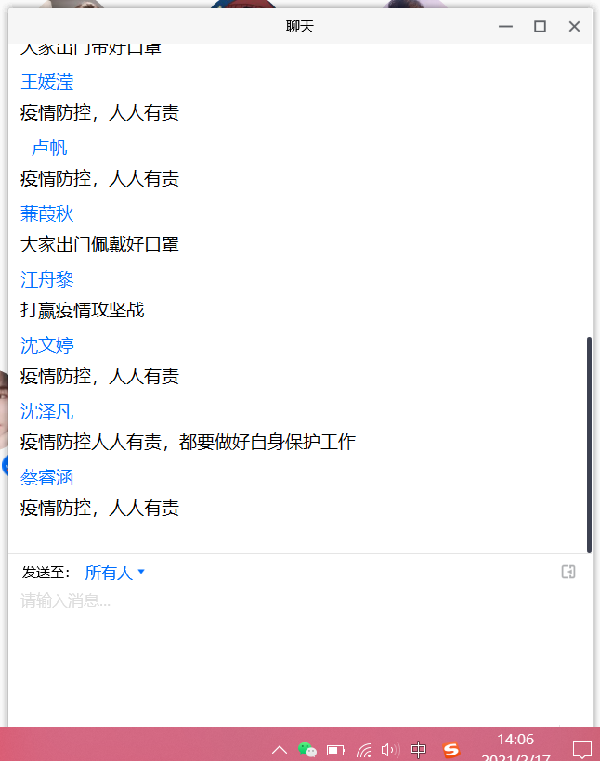Viewport: 600px width, 761px height.
Task: Open the system notification center
Action: pyautogui.click(x=581, y=748)
